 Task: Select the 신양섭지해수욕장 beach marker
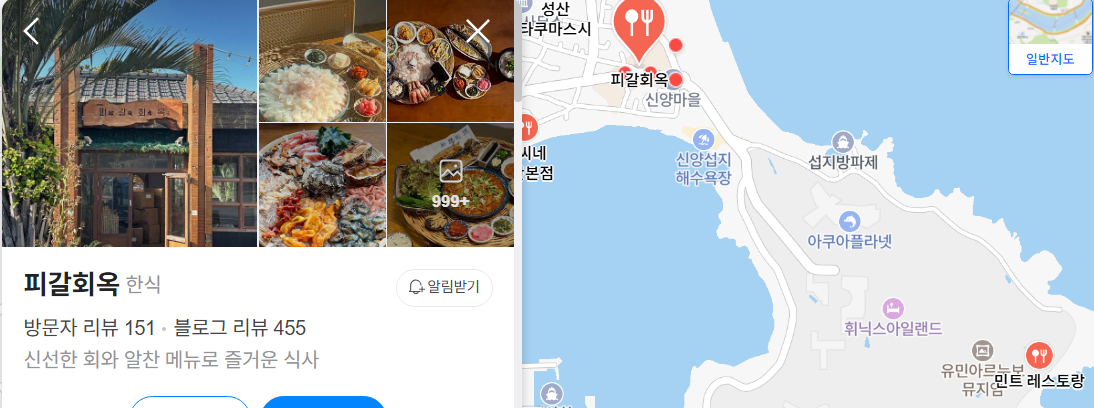click(703, 139)
